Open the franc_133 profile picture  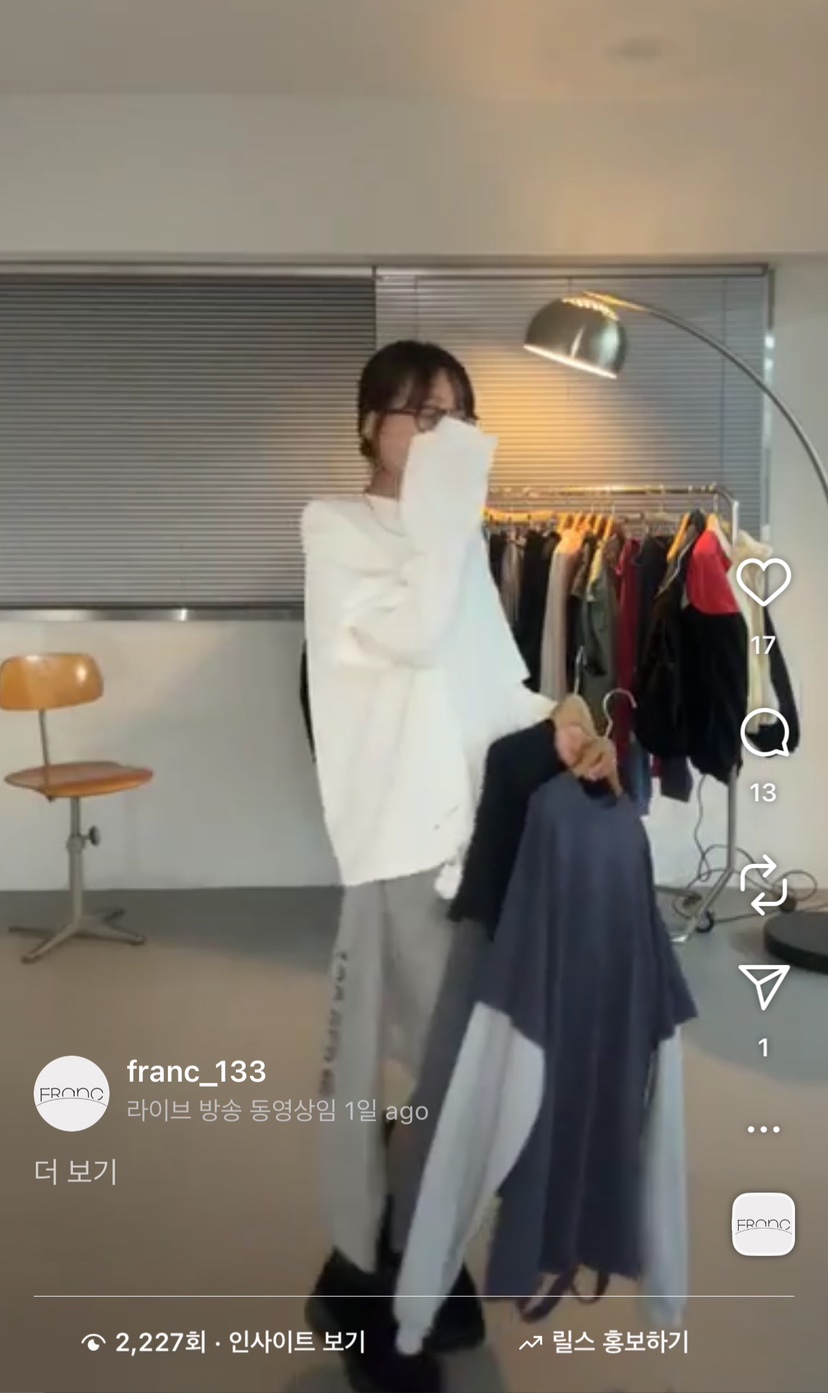pos(71,1093)
